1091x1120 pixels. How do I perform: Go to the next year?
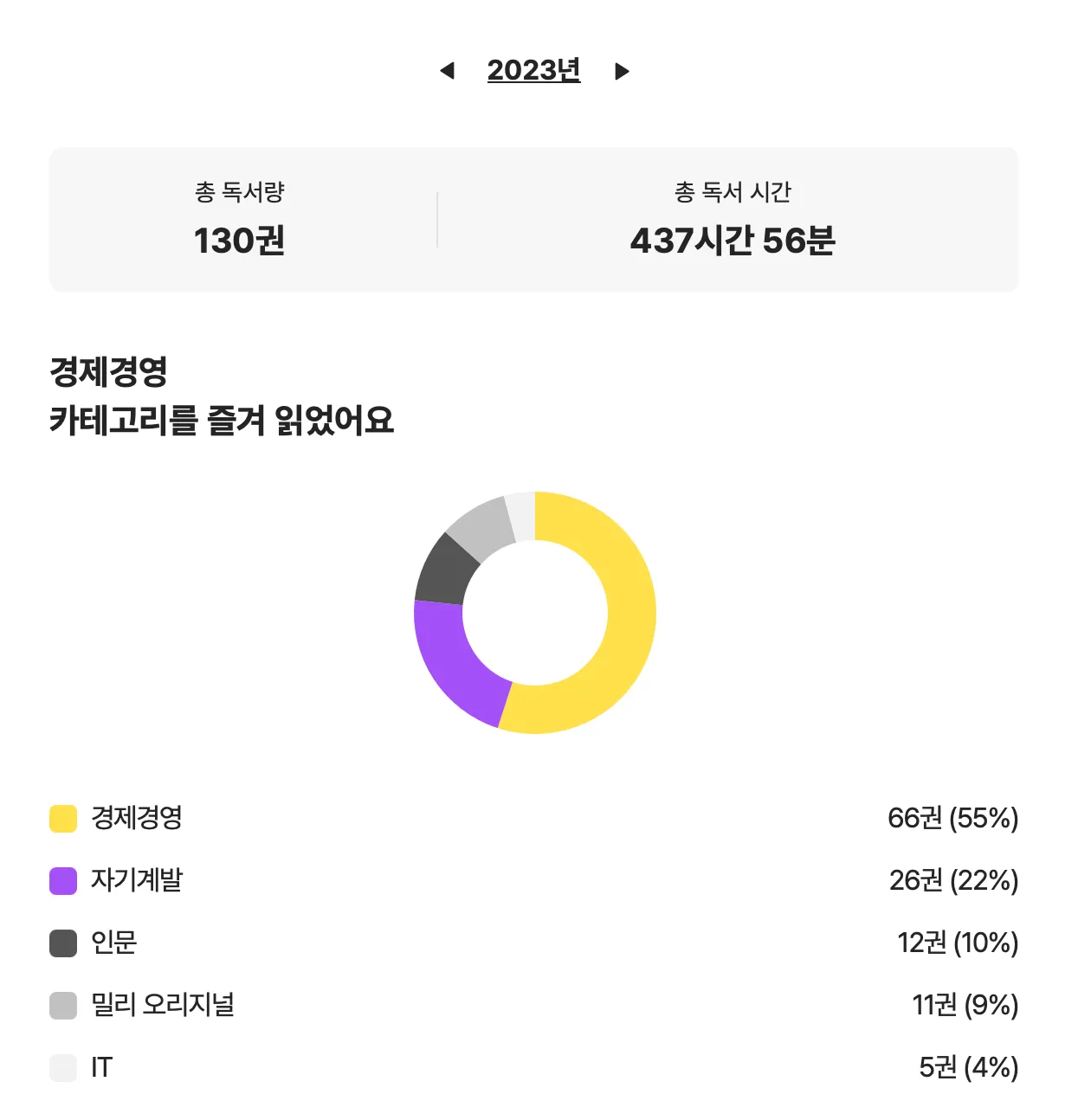click(622, 71)
